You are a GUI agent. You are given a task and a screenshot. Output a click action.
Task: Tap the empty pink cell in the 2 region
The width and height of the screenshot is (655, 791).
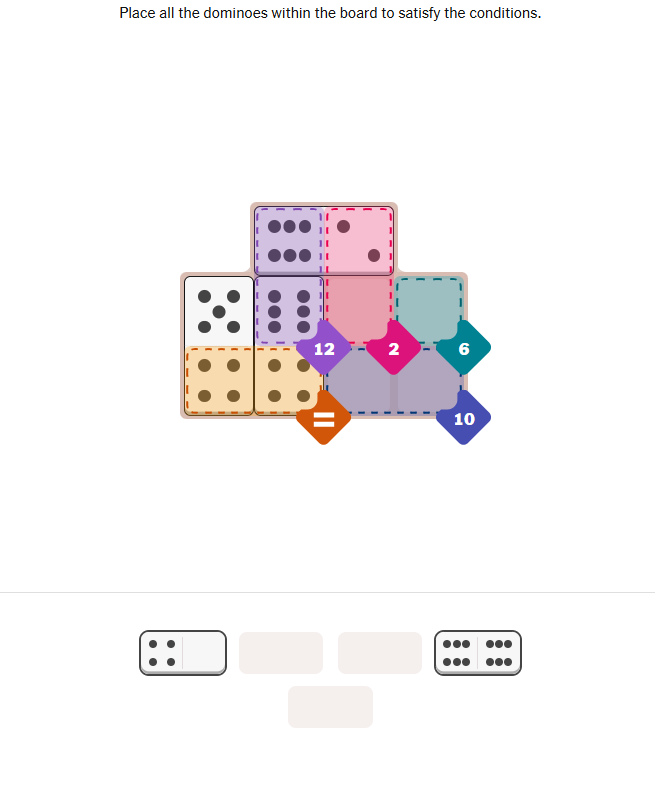pos(358,308)
